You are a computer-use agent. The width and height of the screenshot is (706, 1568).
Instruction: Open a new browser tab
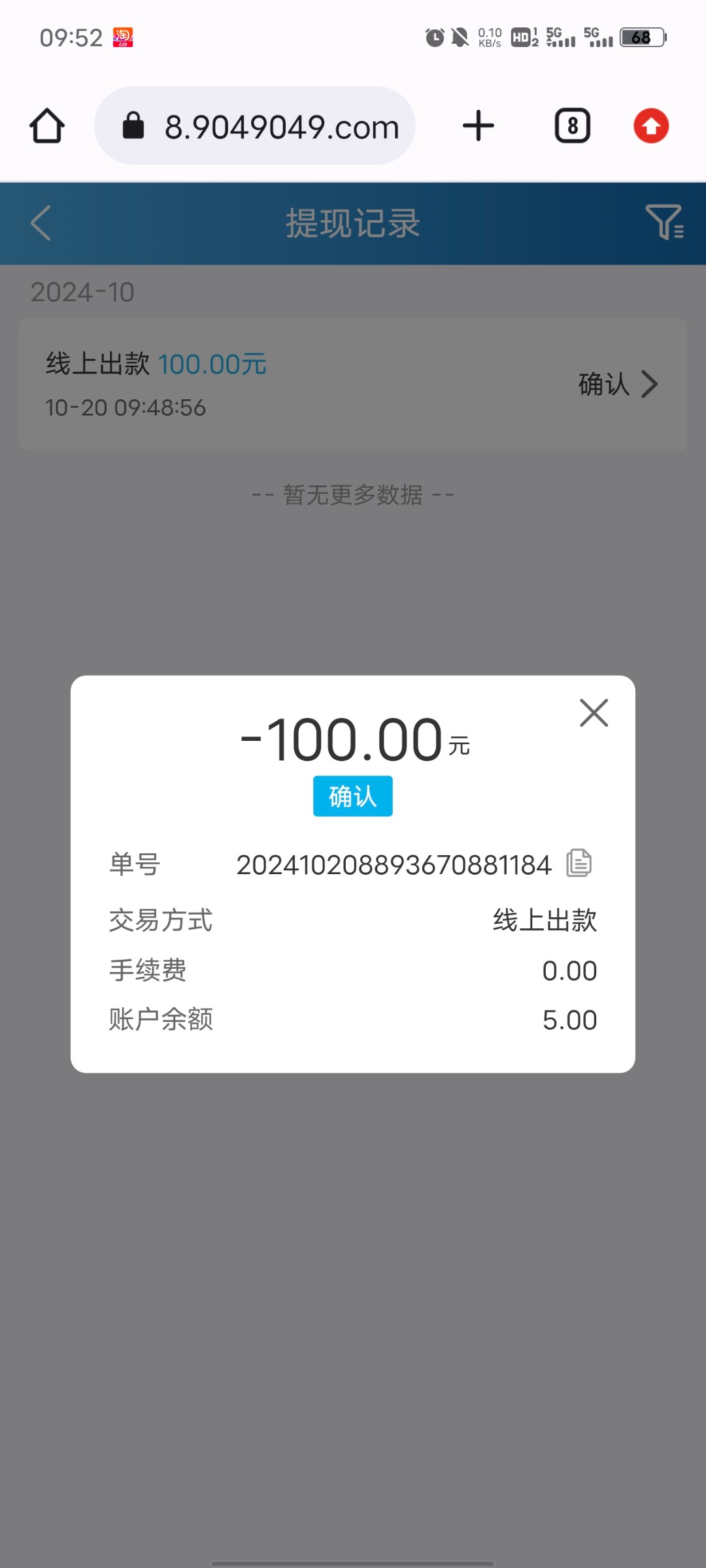[479, 125]
